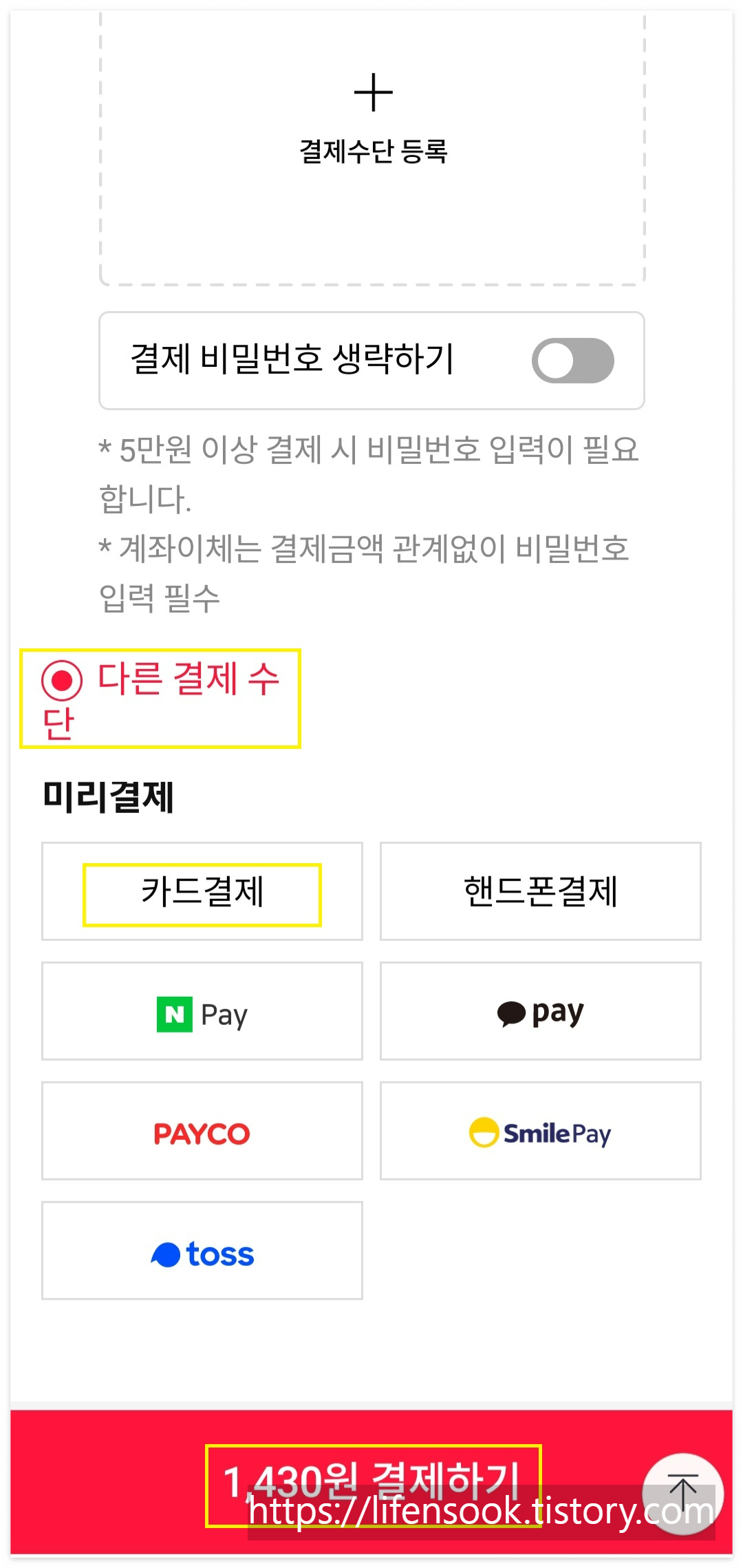Select PAYCO as payment method
The height and width of the screenshot is (1568, 743).
202,1132
